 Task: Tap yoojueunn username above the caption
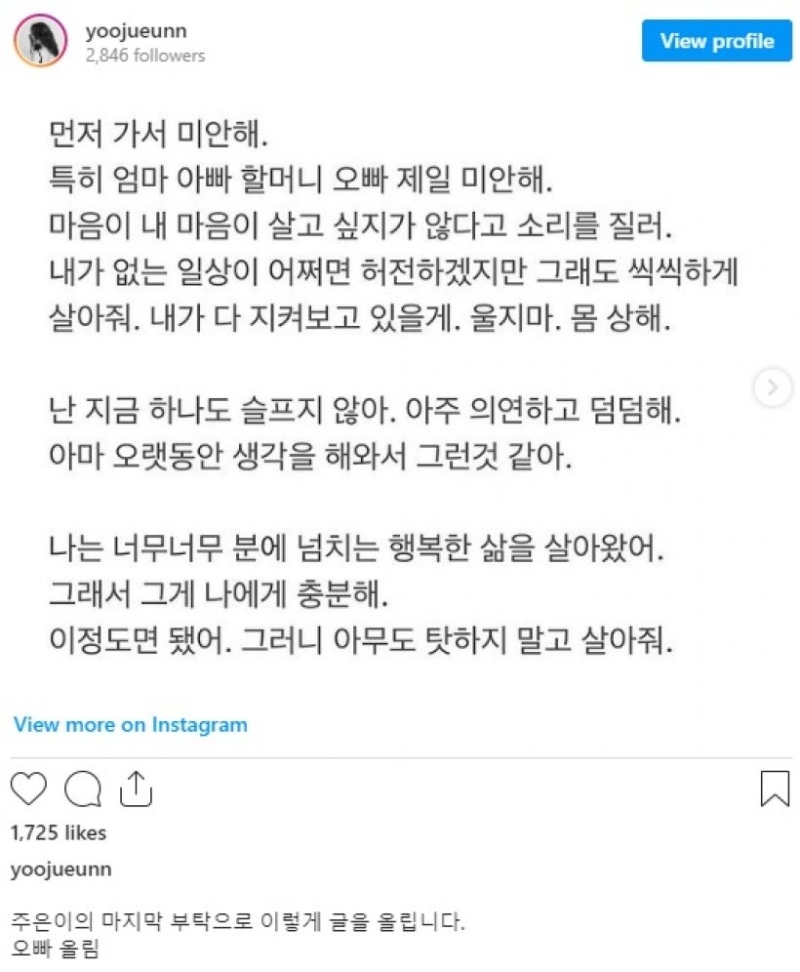[61, 869]
